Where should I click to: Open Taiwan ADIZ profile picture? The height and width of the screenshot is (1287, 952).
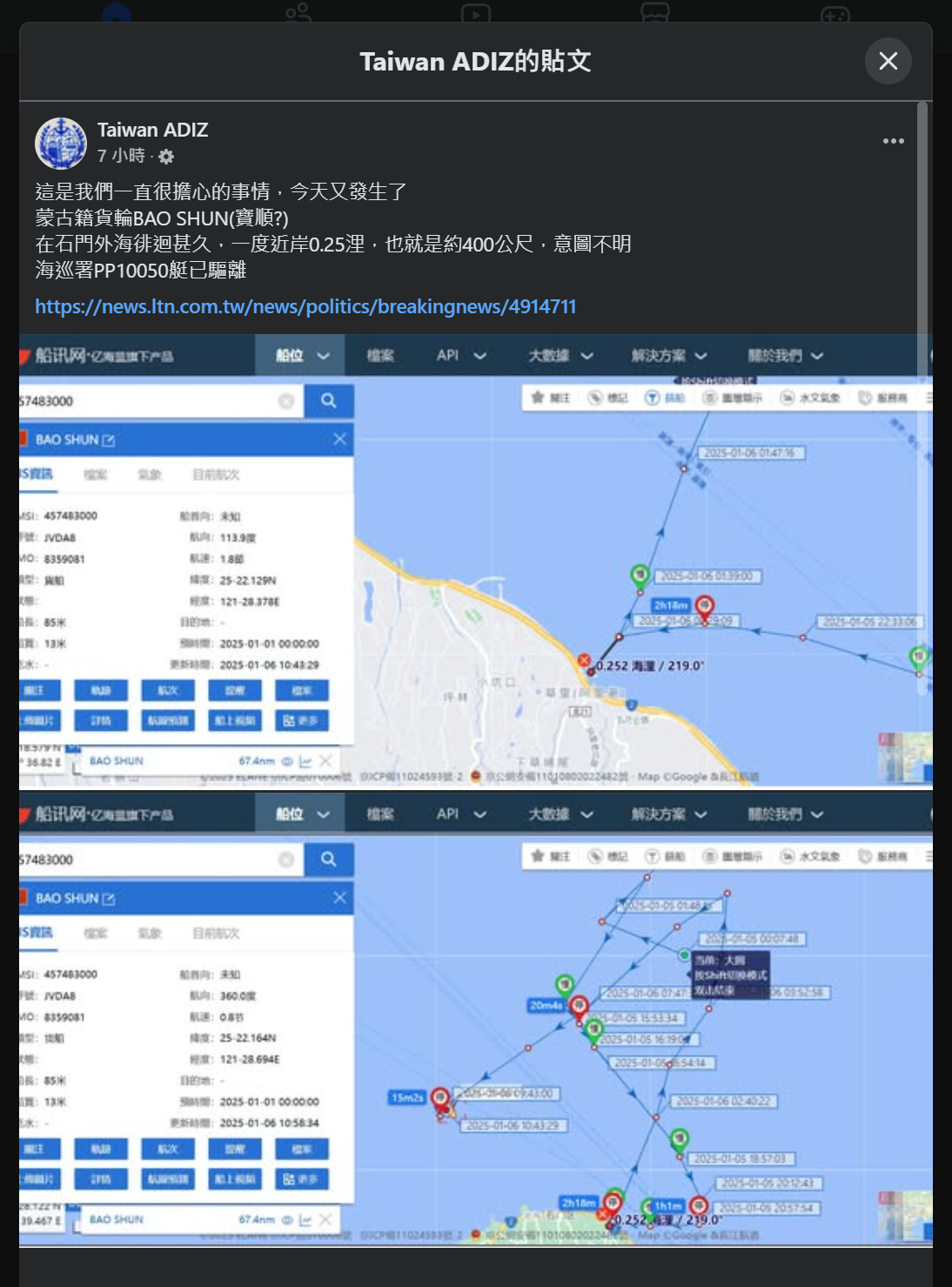pyautogui.click(x=60, y=144)
